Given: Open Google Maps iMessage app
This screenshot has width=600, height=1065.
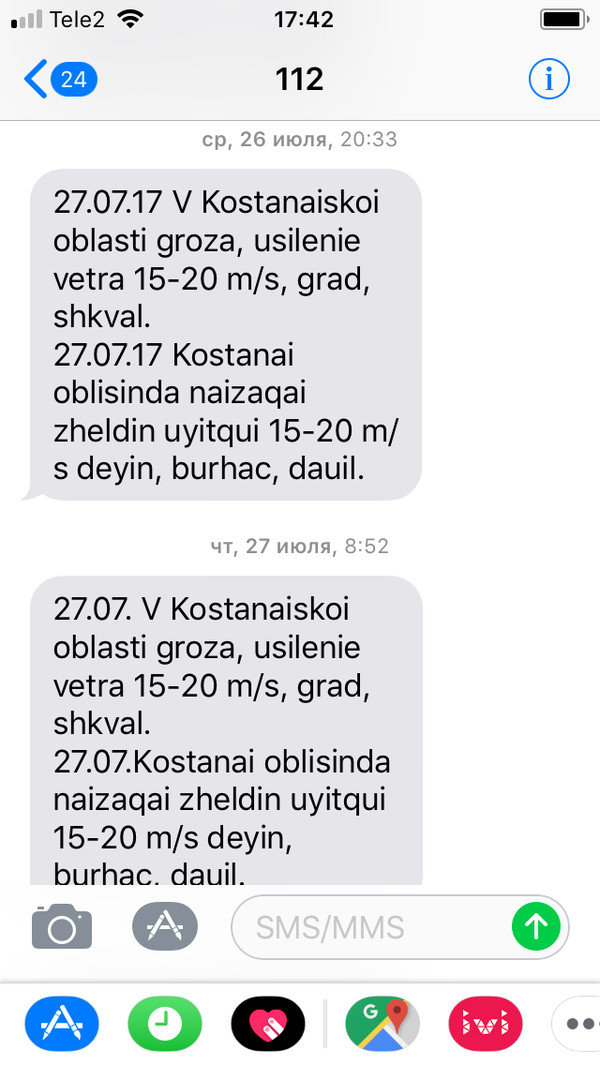Looking at the screenshot, I should [x=382, y=1023].
